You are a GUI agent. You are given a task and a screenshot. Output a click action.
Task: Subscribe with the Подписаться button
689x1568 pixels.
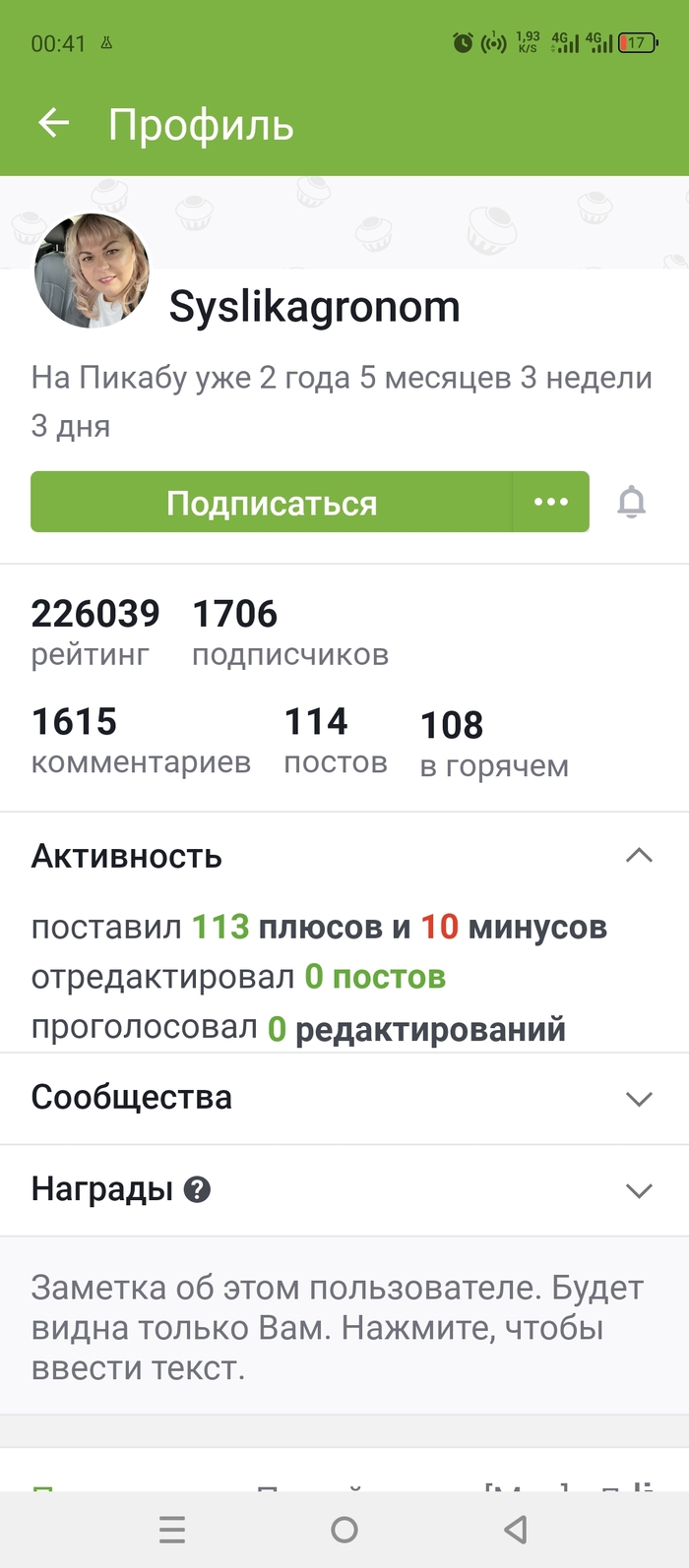pyautogui.click(x=272, y=503)
